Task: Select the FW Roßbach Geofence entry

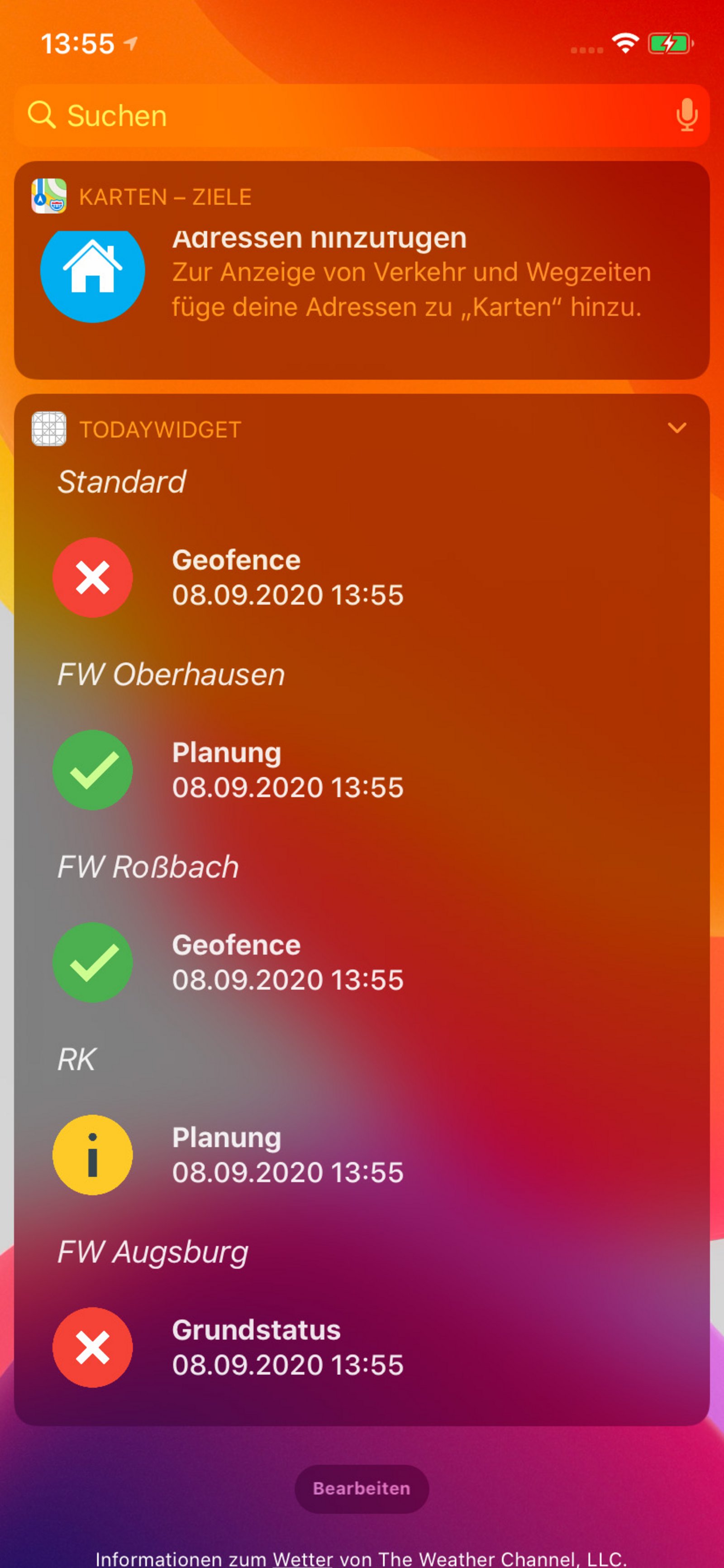Action: 287,962
